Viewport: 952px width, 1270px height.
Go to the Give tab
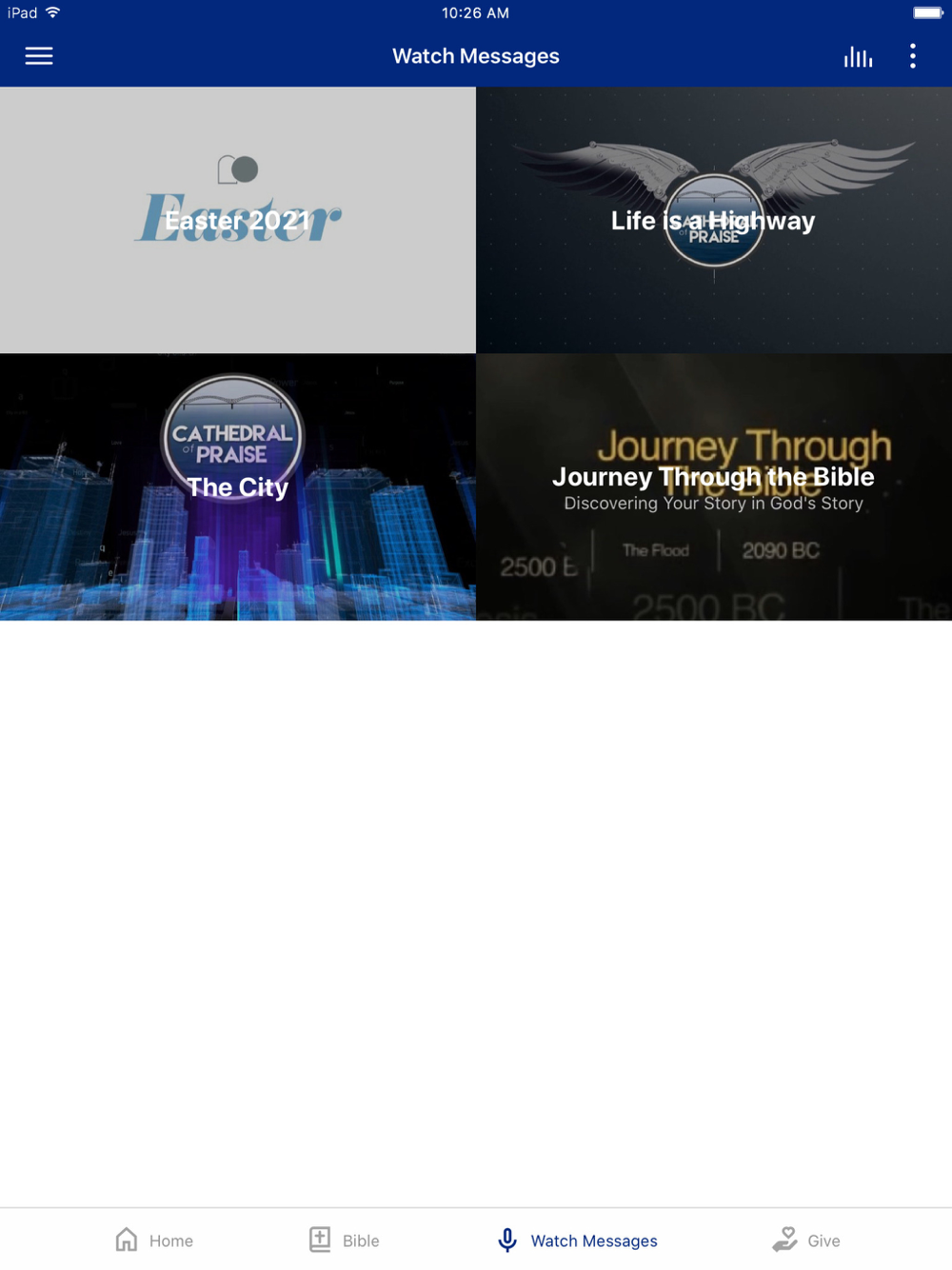pyautogui.click(x=806, y=1240)
